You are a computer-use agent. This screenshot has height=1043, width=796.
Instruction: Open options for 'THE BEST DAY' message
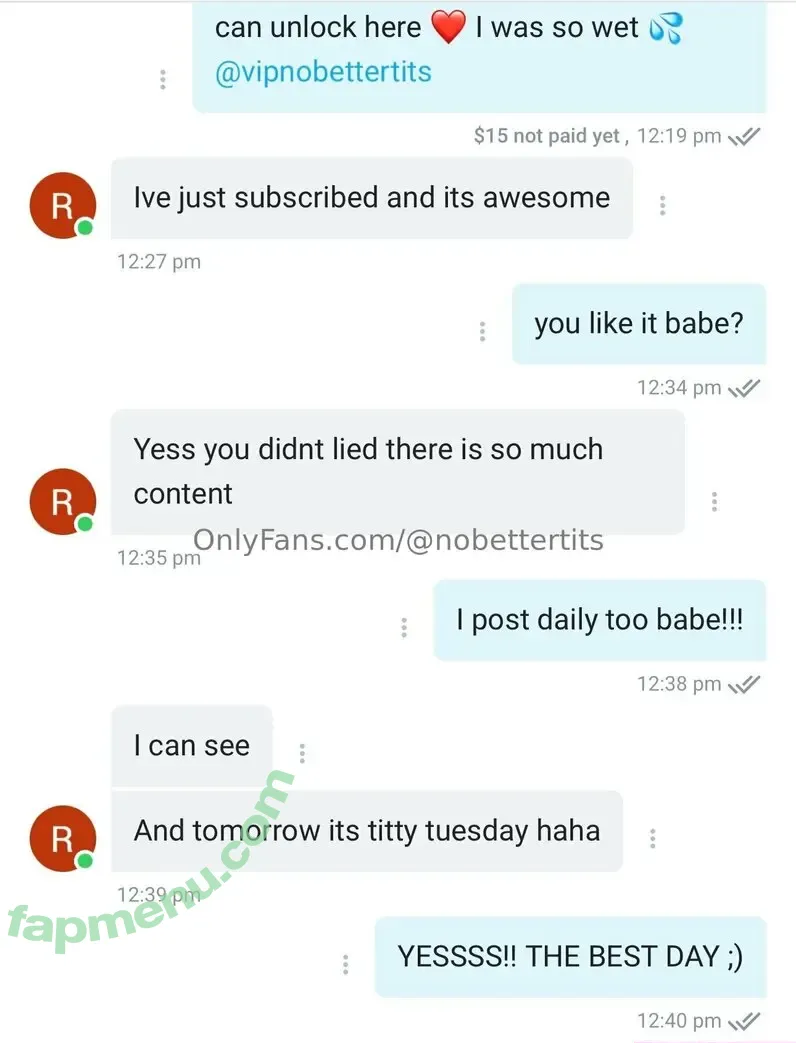pyautogui.click(x=345, y=964)
